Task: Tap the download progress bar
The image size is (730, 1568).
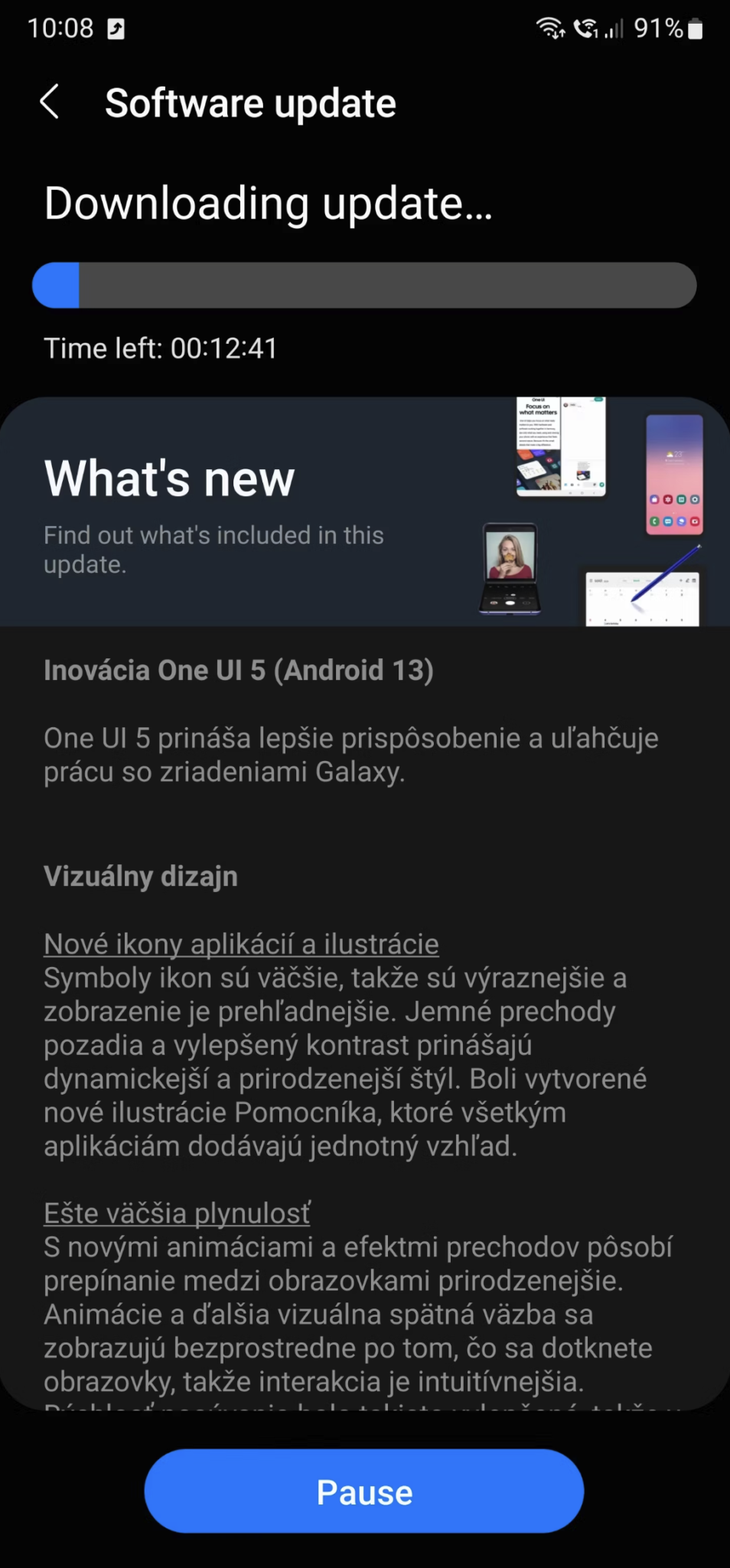Action: [365, 285]
